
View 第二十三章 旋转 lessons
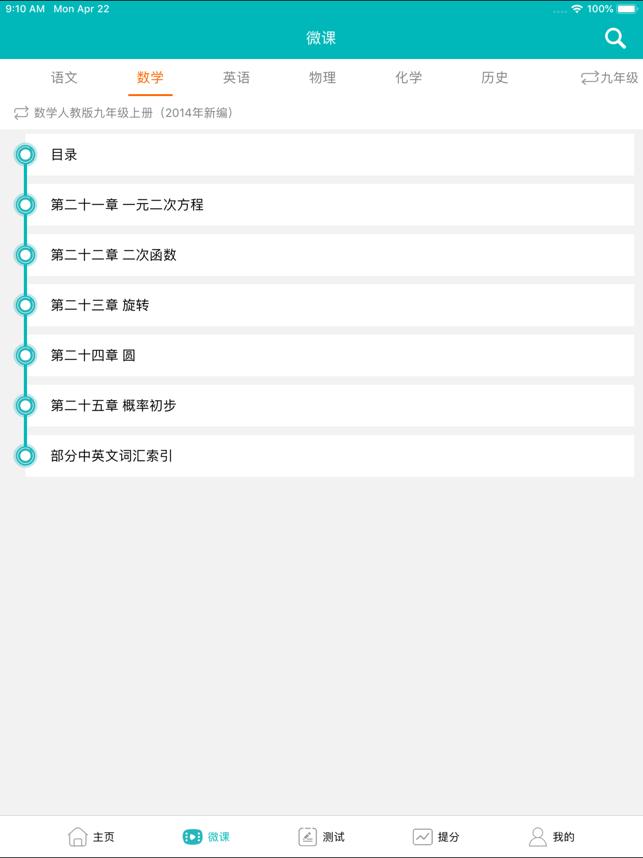329,305
